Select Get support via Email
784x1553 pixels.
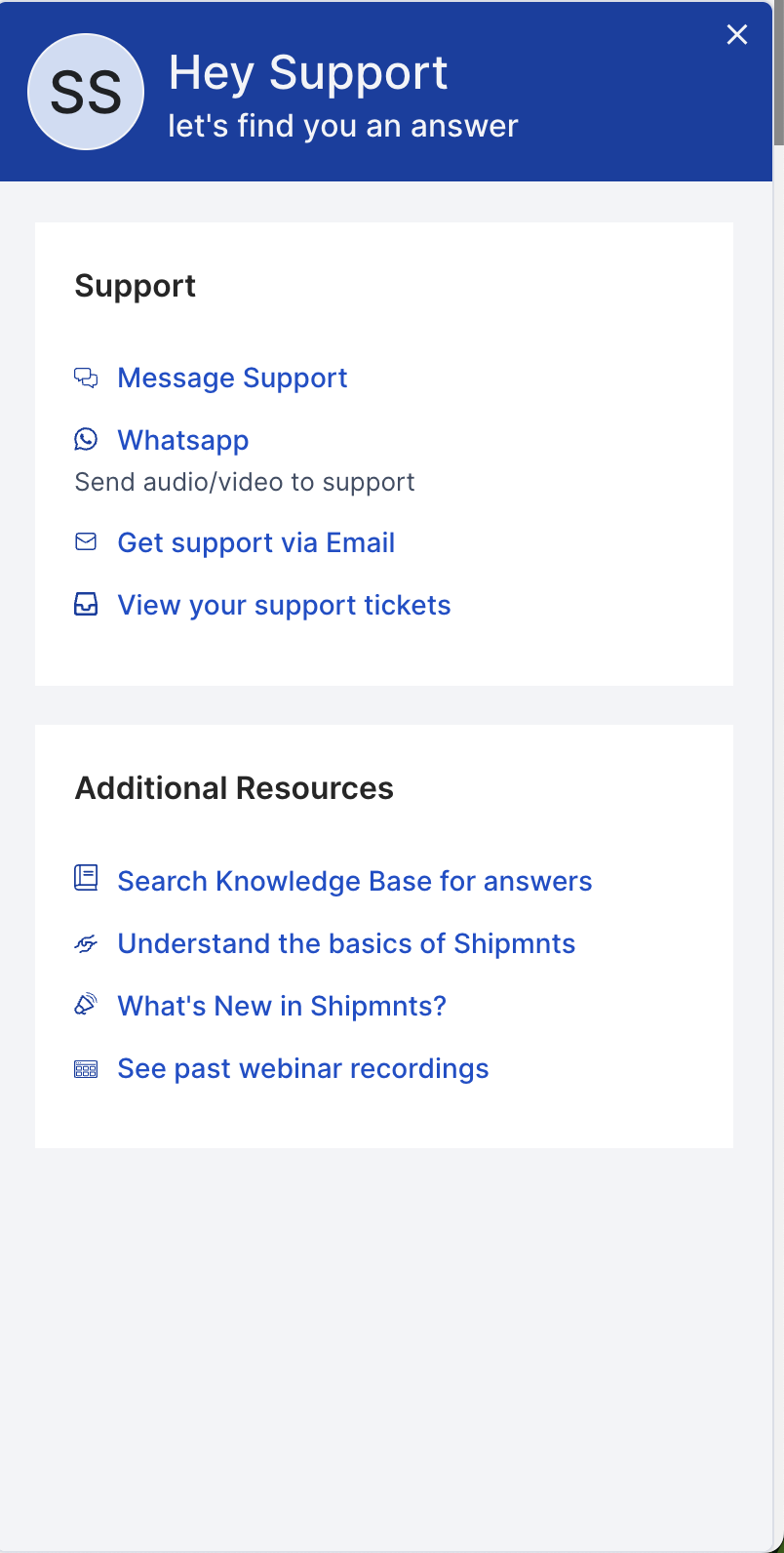click(x=256, y=543)
